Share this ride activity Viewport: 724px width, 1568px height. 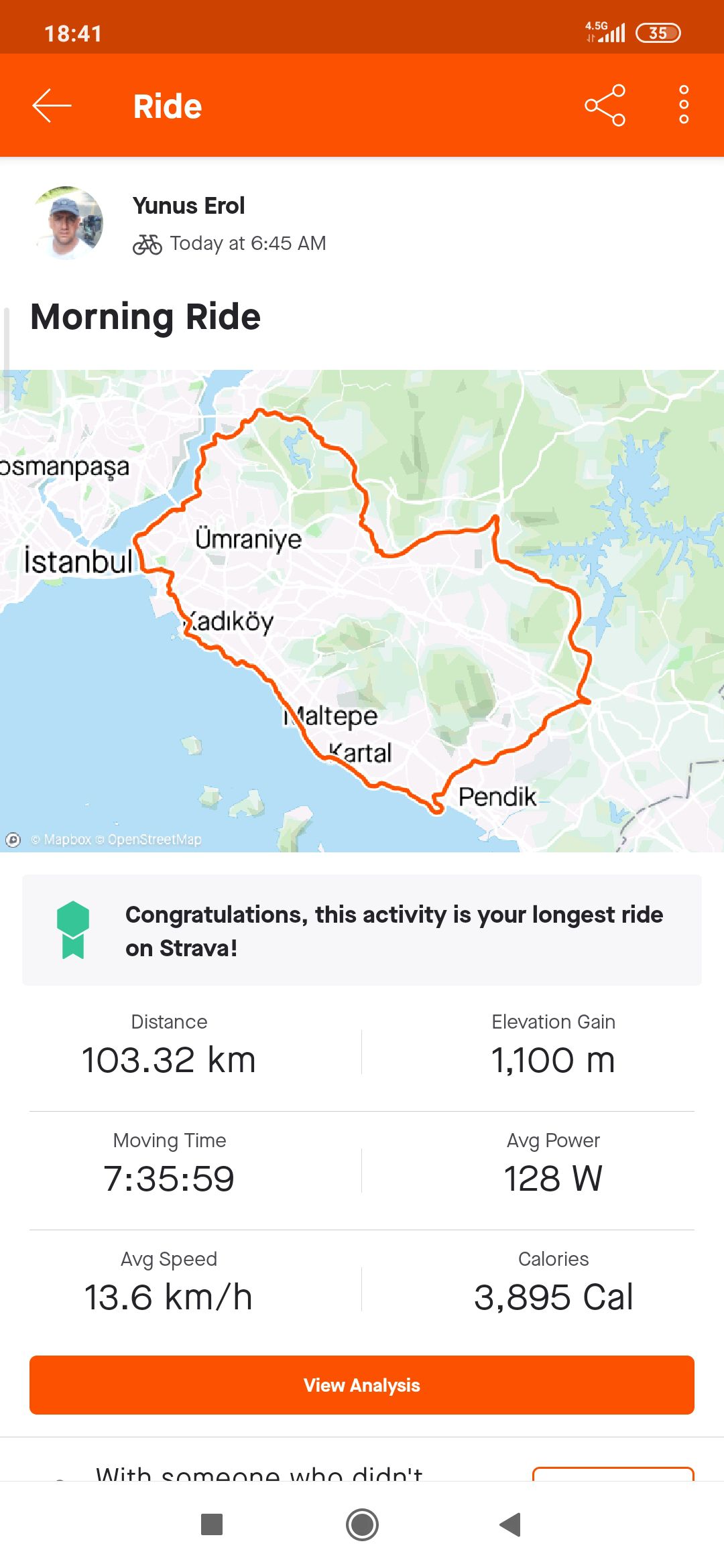(605, 106)
